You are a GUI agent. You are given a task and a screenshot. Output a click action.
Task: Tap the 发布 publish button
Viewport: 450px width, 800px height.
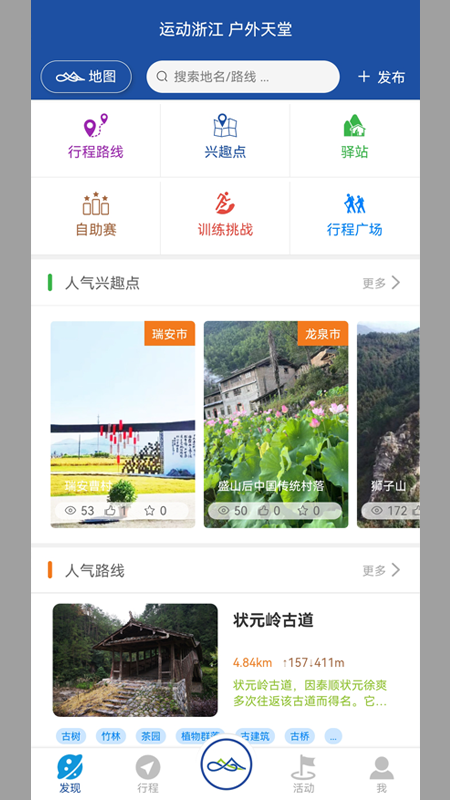(382, 77)
